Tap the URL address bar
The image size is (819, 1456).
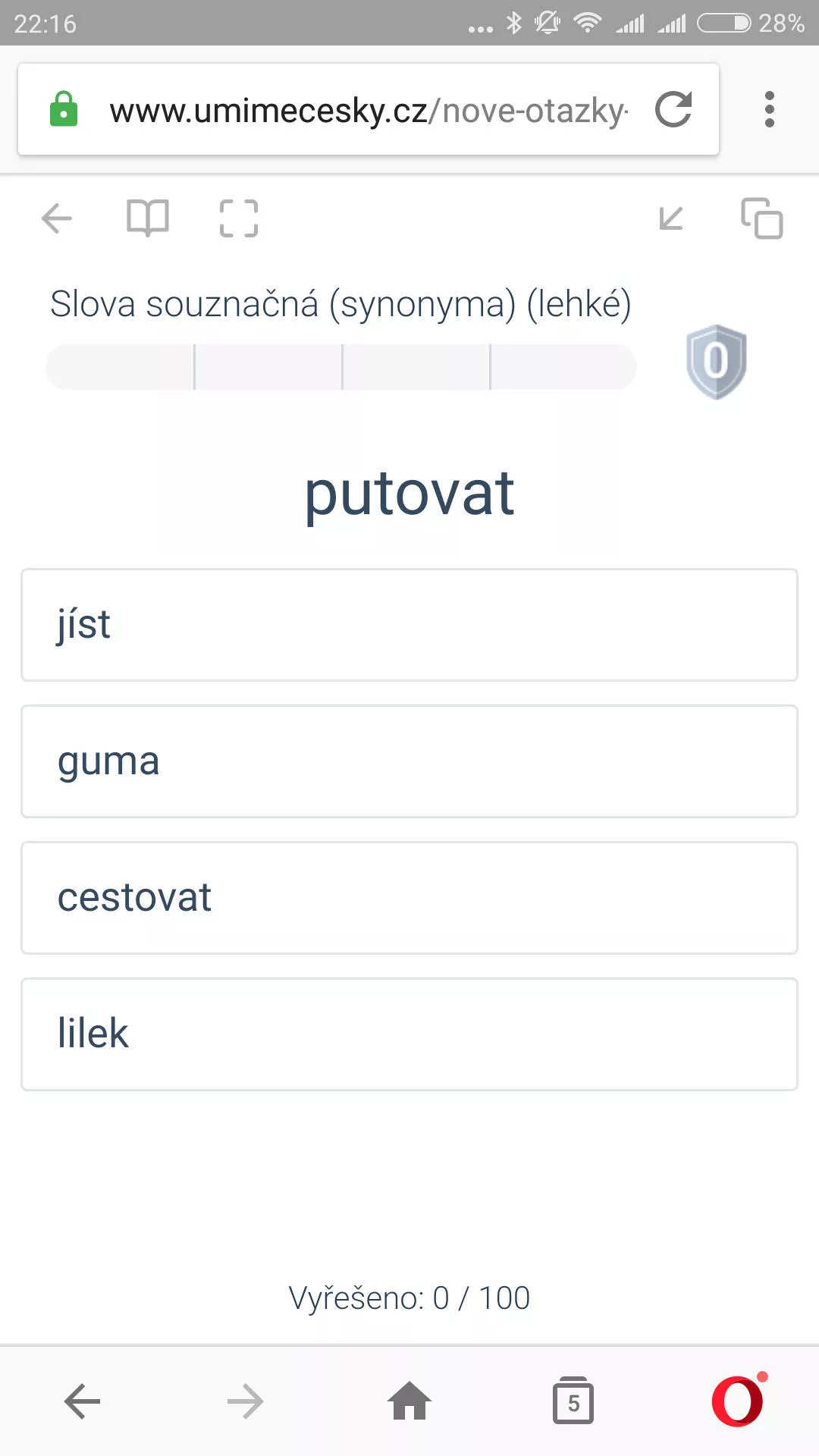click(369, 110)
